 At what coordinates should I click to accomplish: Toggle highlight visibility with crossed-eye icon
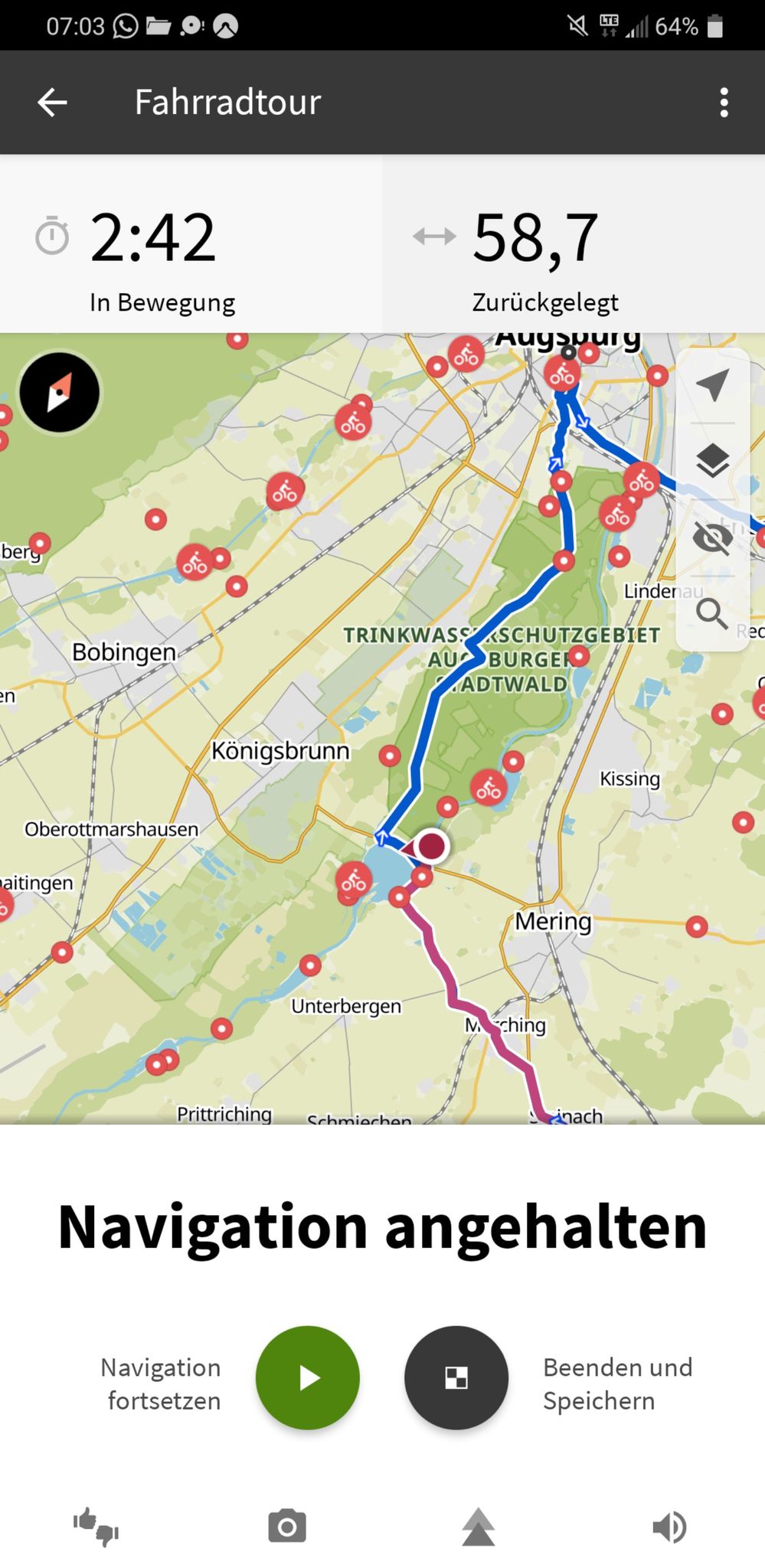(x=712, y=537)
